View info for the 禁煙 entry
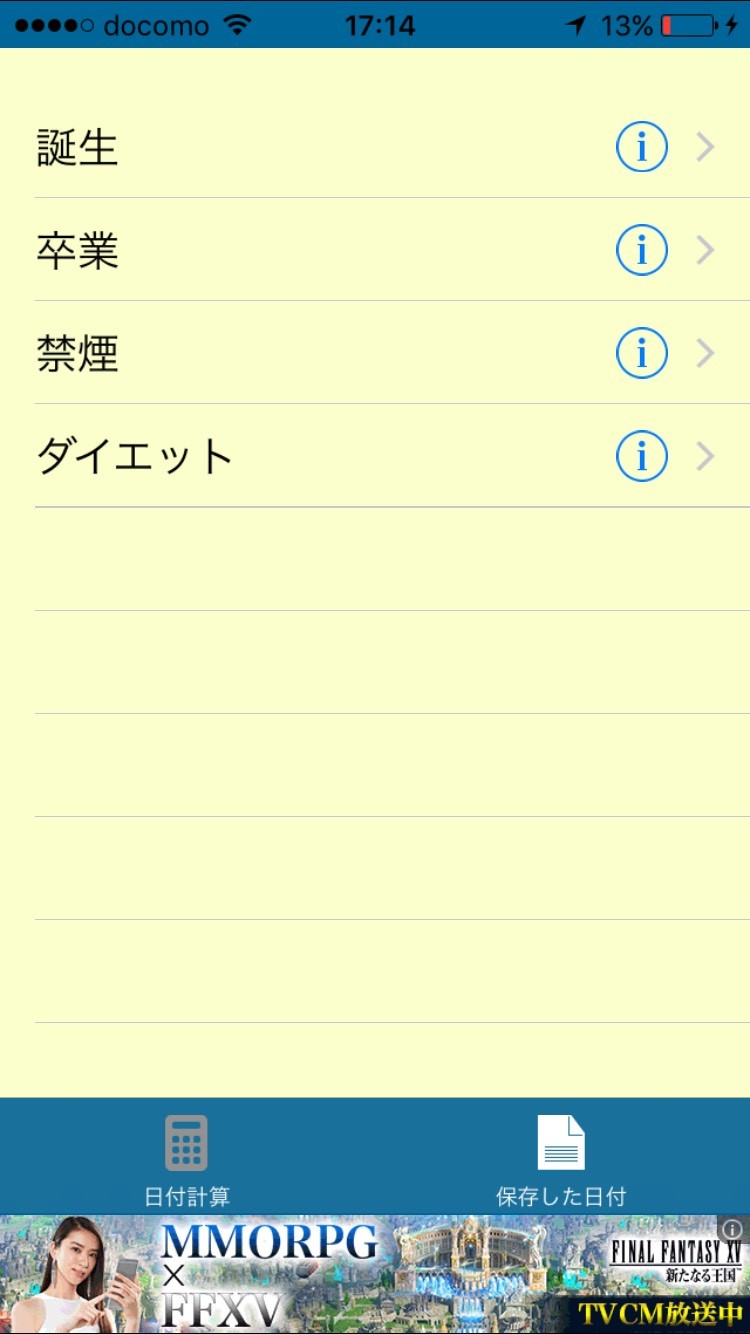 coord(641,353)
